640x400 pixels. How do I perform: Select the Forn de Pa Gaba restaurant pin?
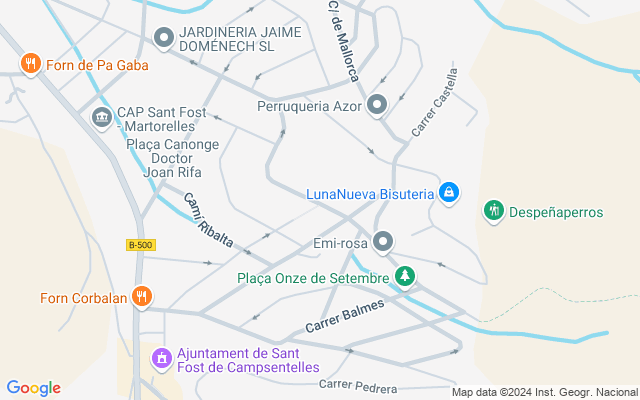click(x=31, y=64)
